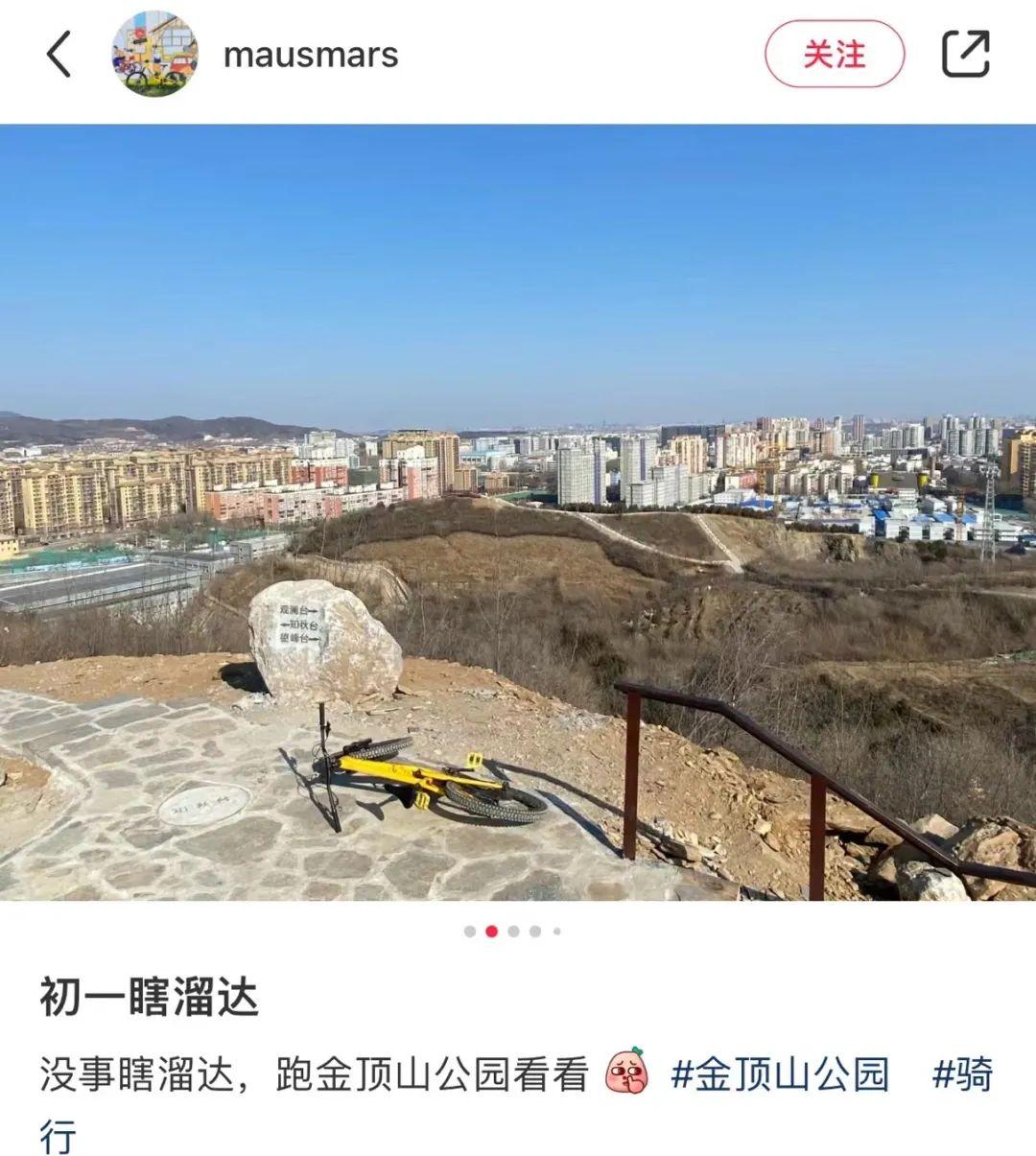
Task: Open the mausmars username profile
Action: (x=310, y=55)
